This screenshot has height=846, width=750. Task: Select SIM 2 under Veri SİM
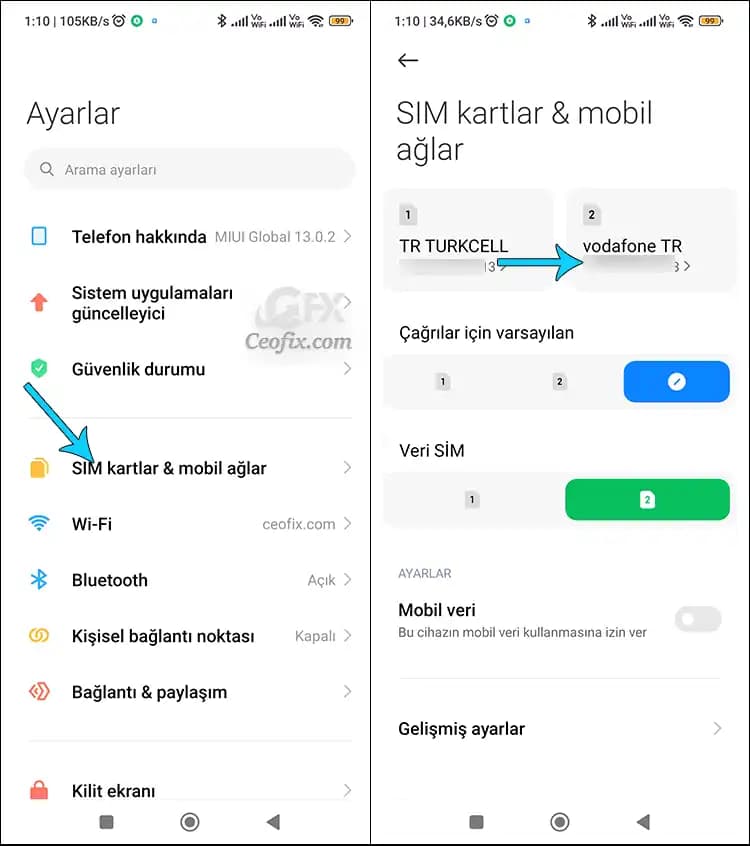[x=647, y=499]
